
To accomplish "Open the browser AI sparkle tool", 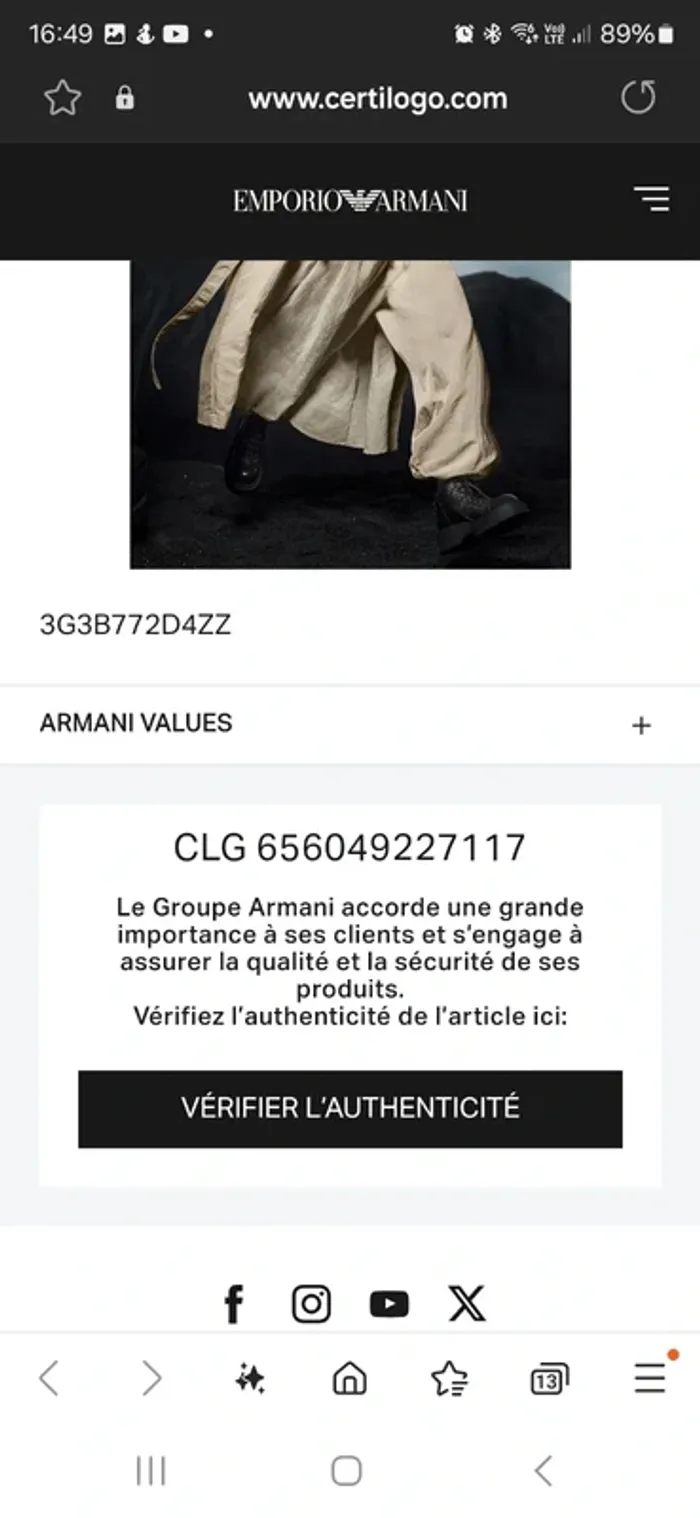I will point(250,1379).
